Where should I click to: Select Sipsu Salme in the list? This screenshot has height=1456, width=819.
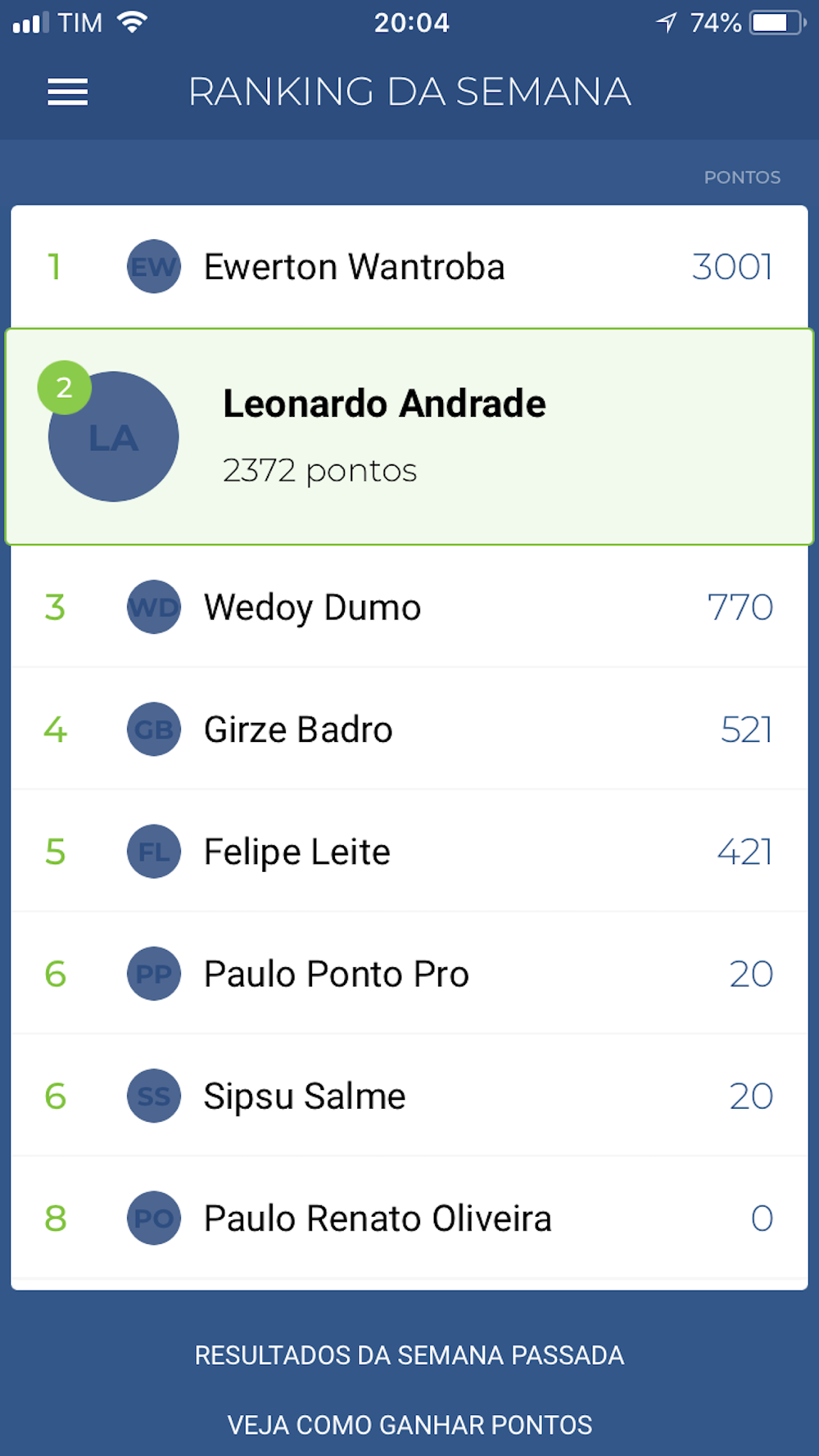pyautogui.click(x=409, y=1095)
